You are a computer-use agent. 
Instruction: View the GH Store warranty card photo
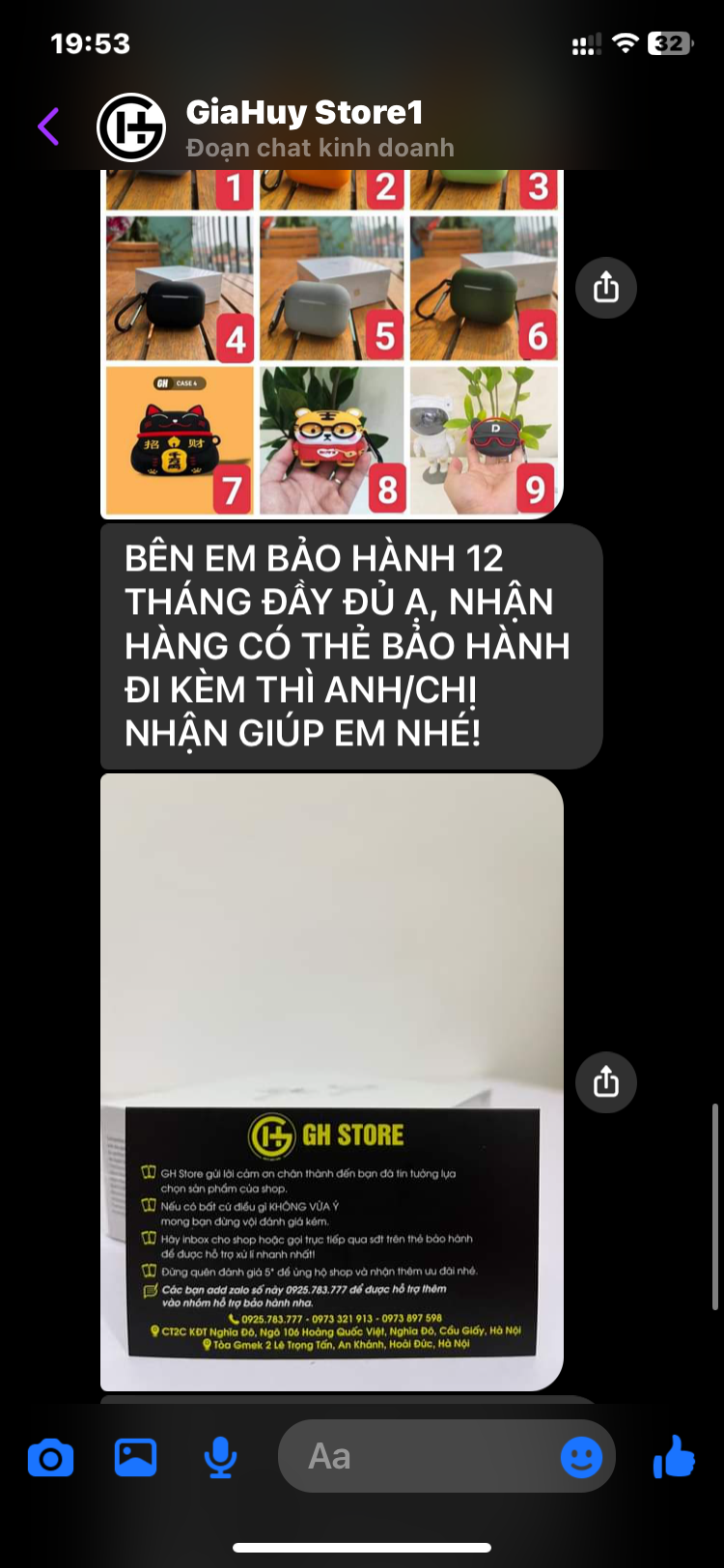[x=332, y=1081]
